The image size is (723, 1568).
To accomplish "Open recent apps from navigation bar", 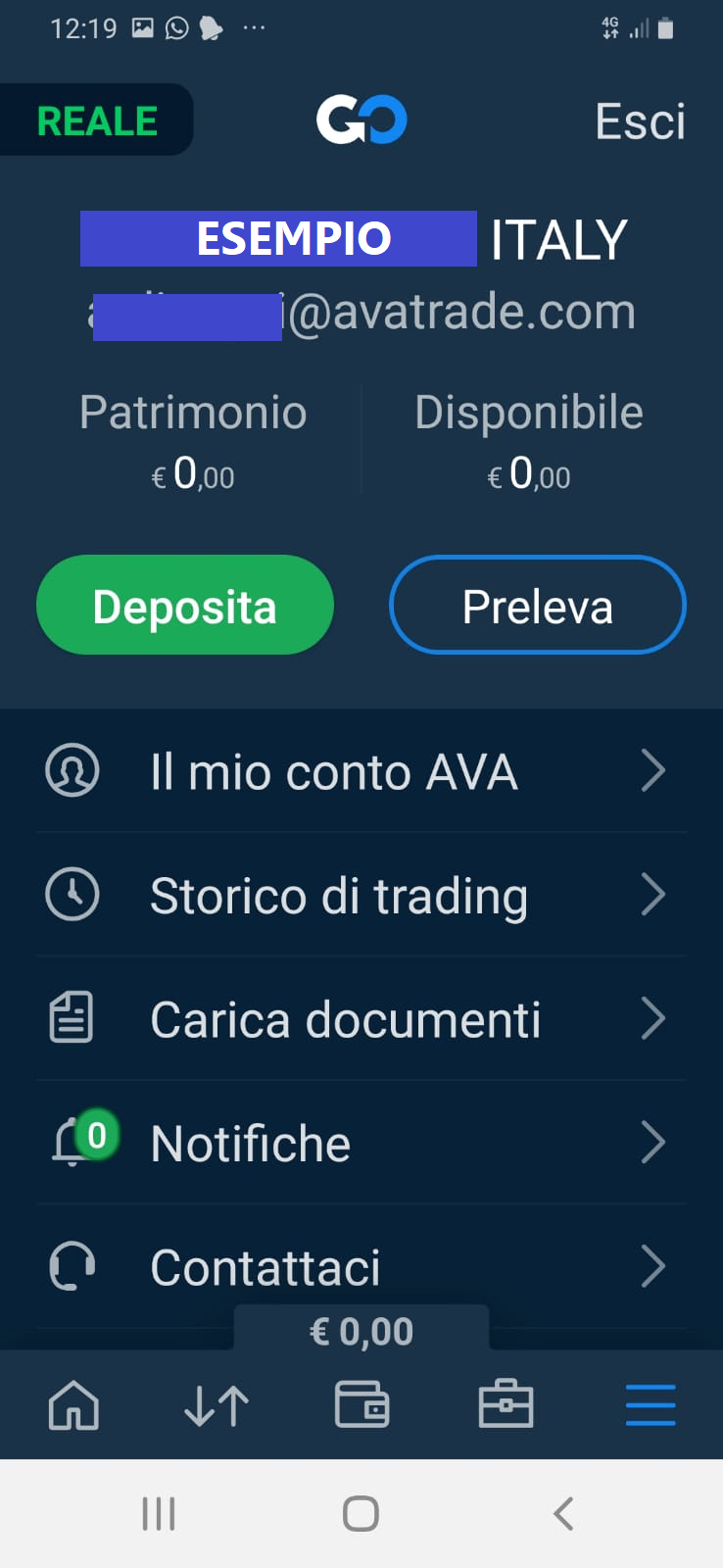I will click(x=159, y=1513).
